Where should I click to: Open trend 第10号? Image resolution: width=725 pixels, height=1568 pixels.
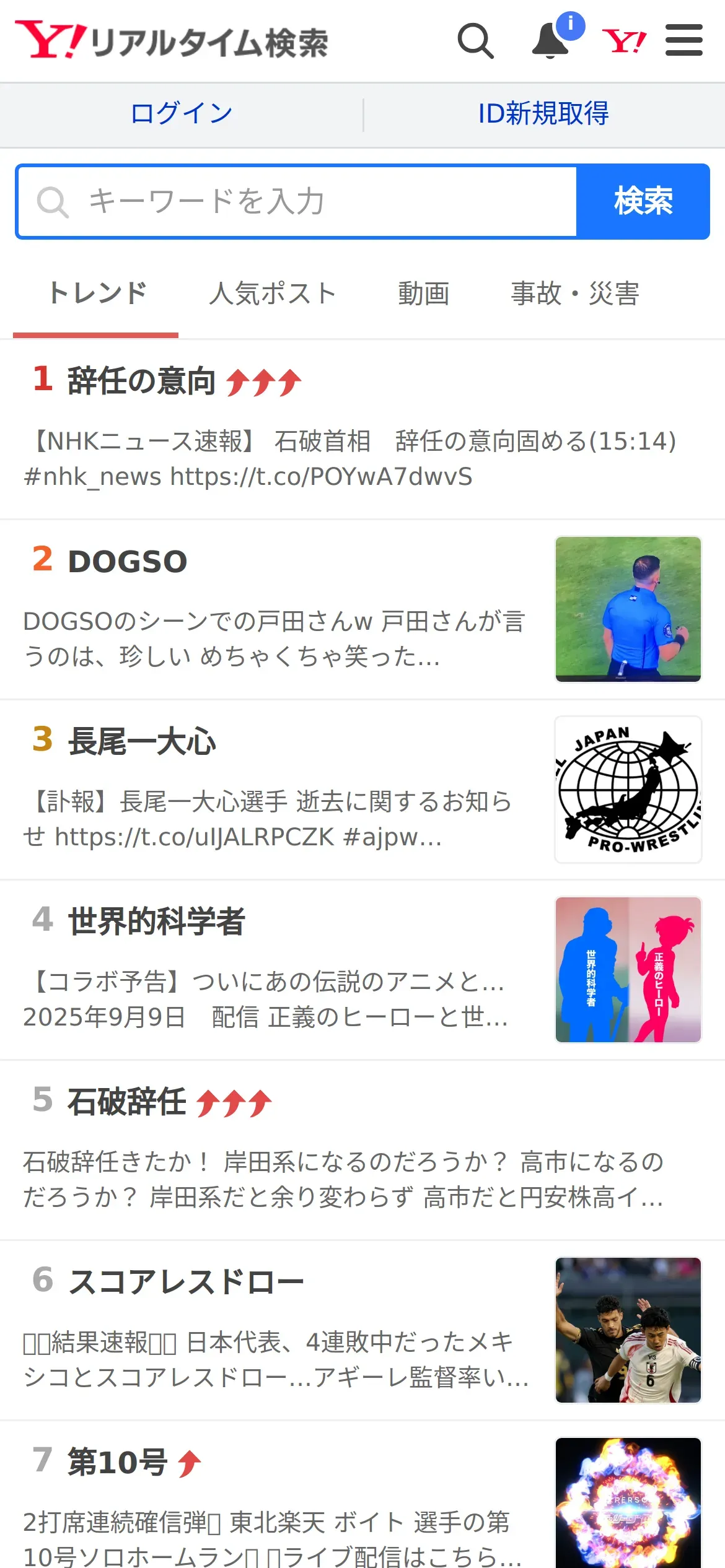pos(118,1463)
